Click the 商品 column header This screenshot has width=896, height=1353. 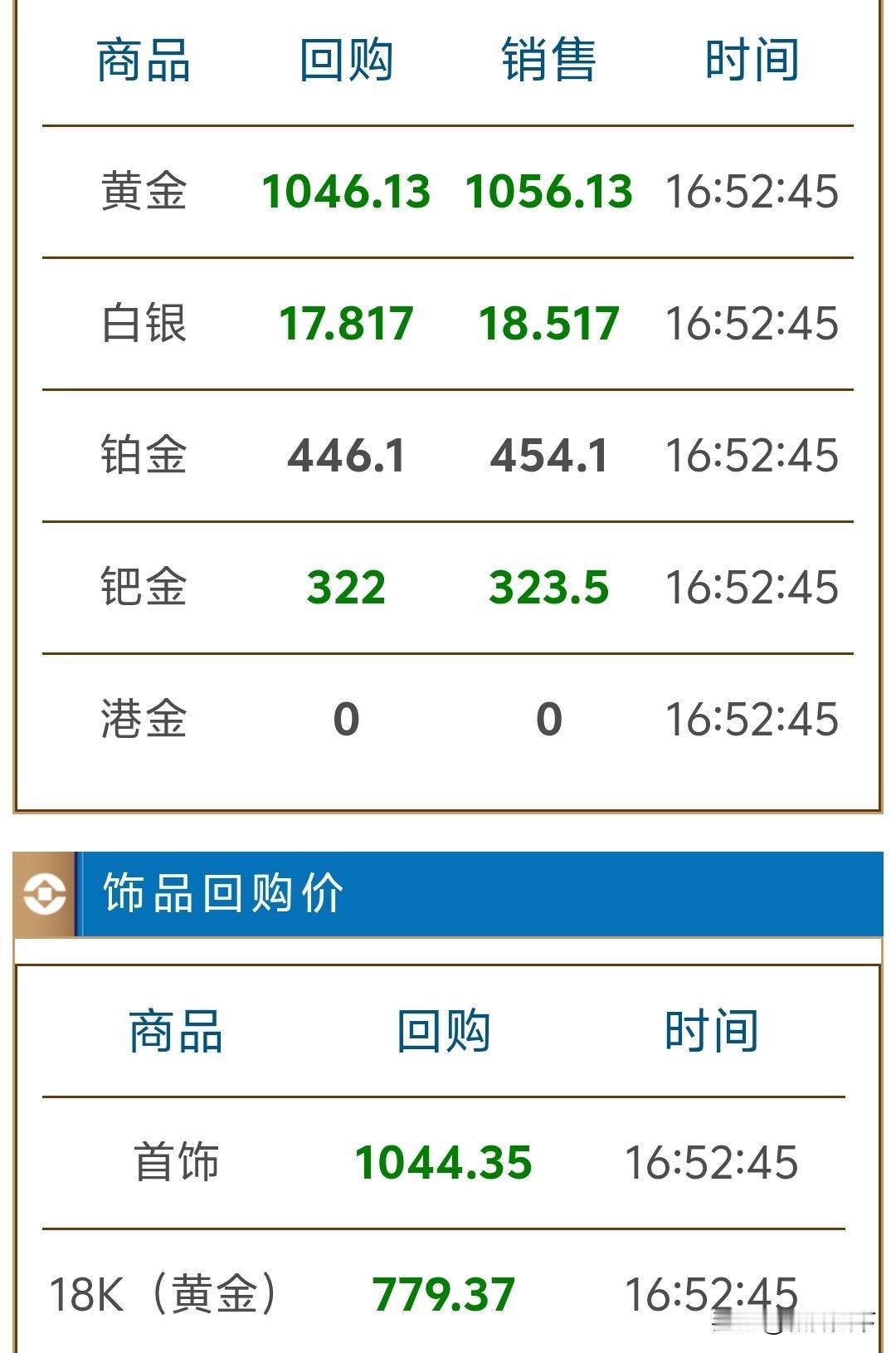[144, 60]
